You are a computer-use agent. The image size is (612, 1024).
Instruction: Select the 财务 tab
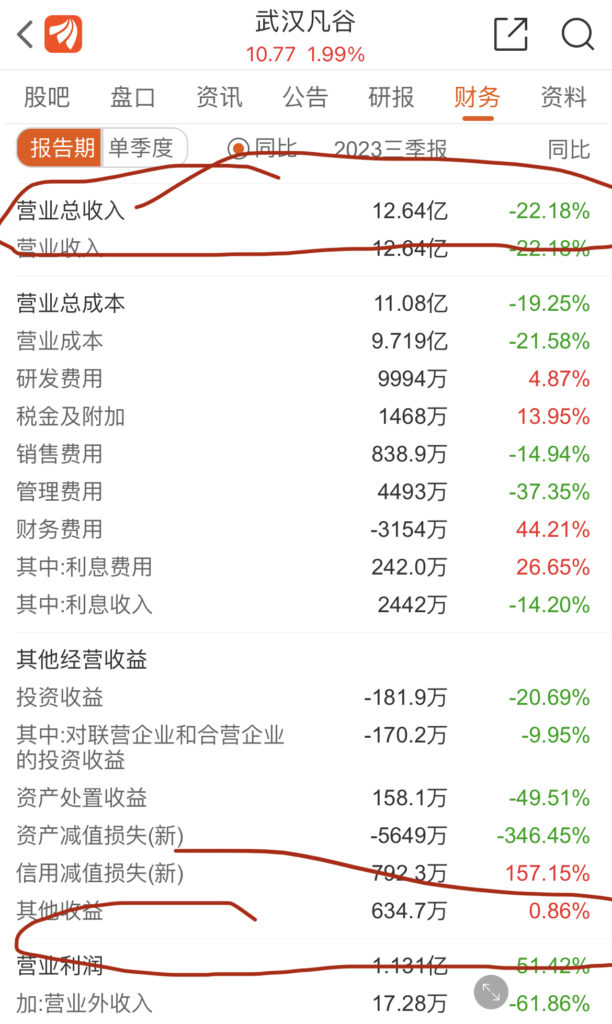pos(477,97)
